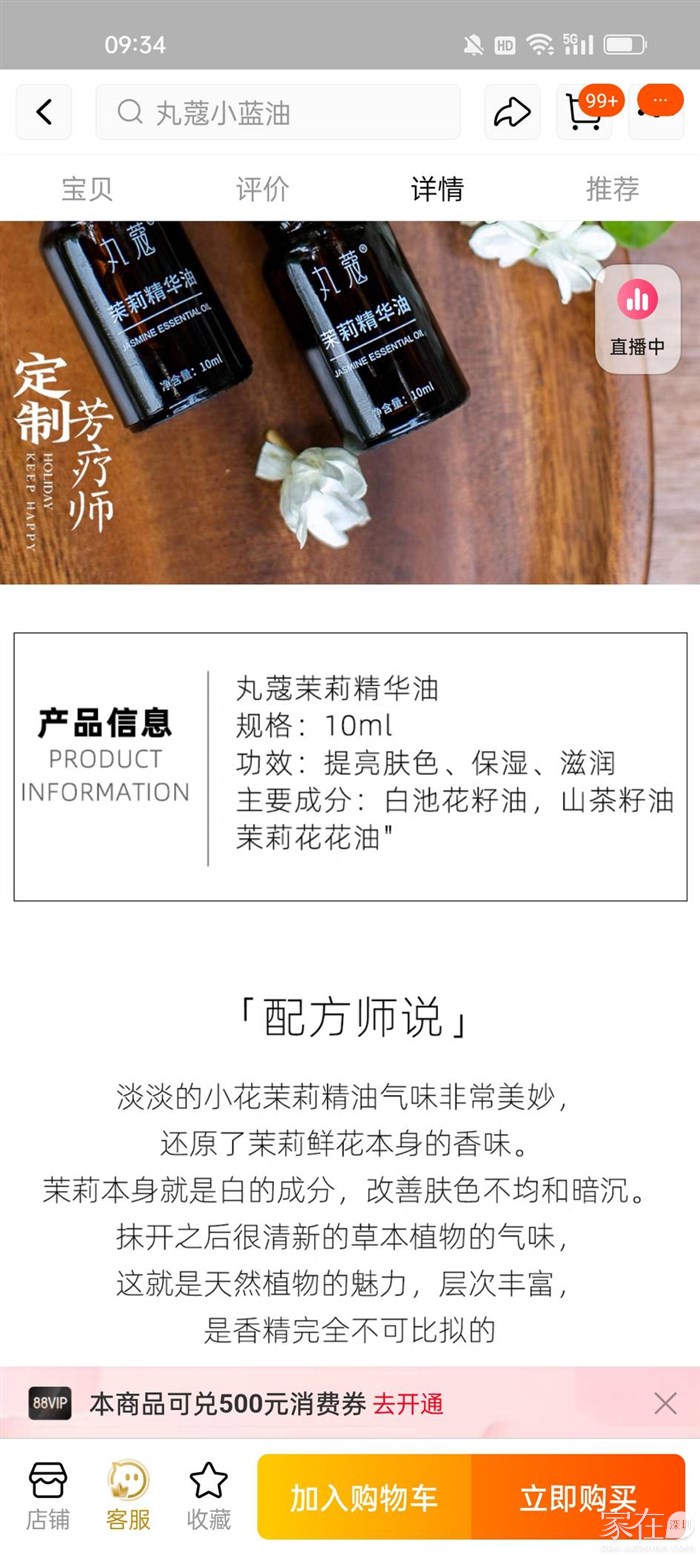Go back using the top-left arrow
The height and width of the screenshot is (1555, 700).
coord(44,112)
